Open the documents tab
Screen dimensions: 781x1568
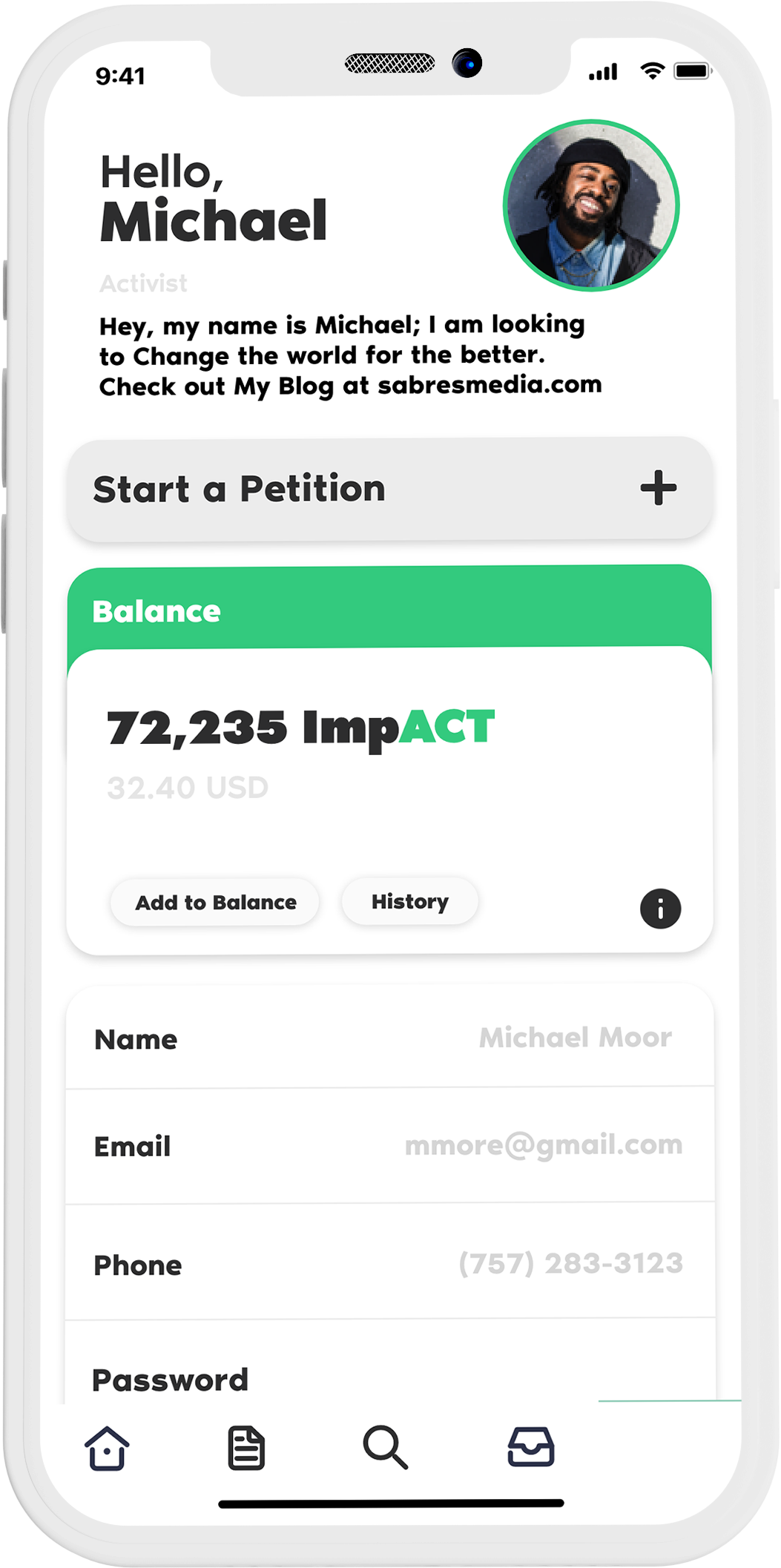click(246, 1447)
